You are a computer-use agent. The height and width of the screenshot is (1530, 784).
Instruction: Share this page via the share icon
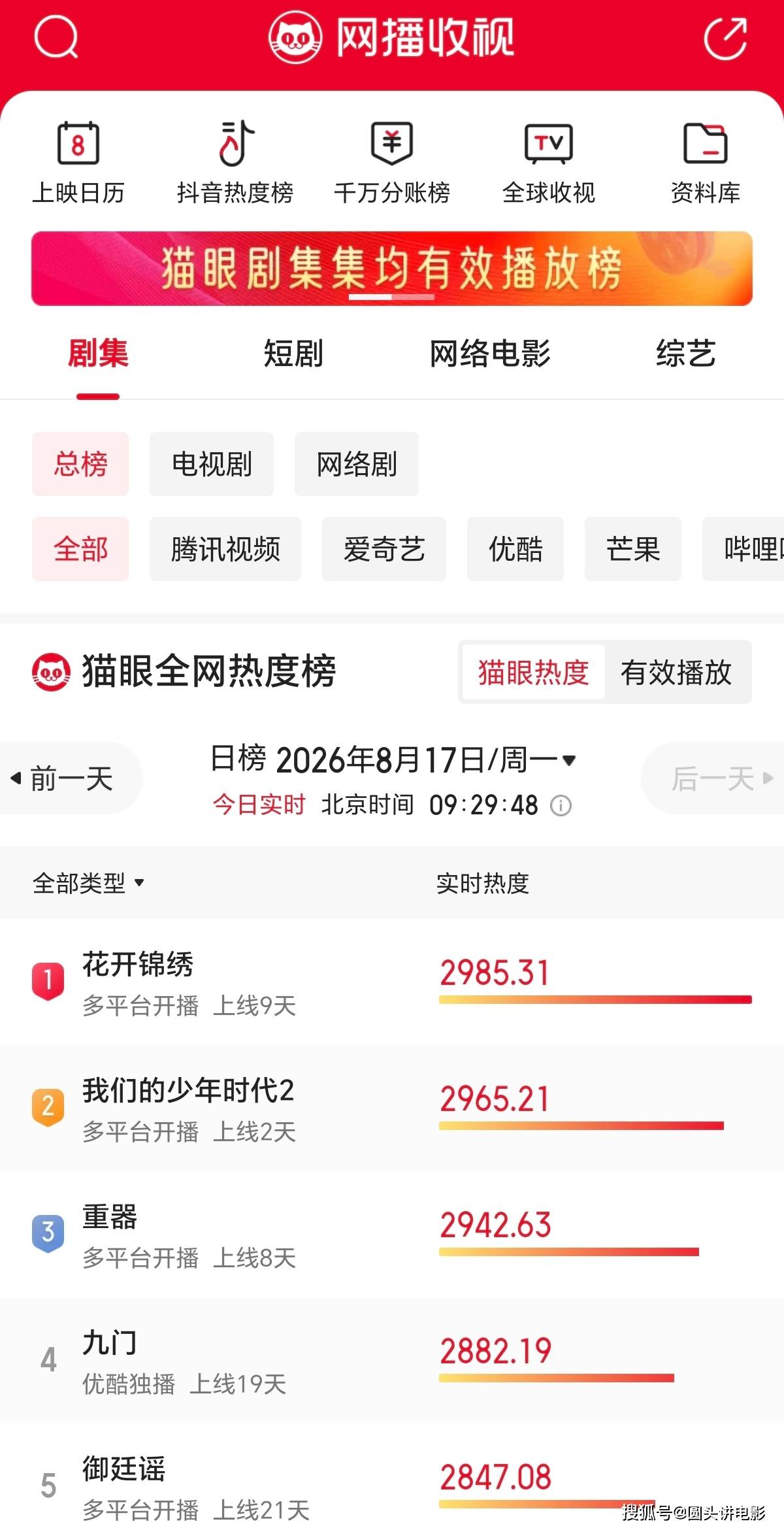pos(726,39)
